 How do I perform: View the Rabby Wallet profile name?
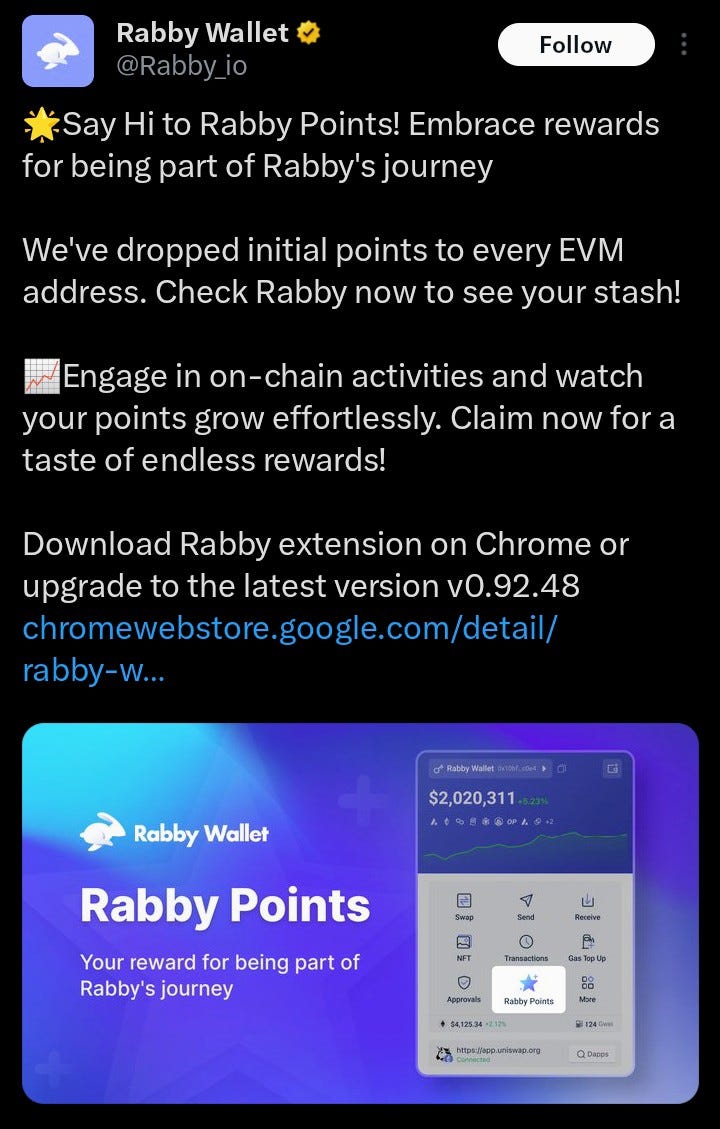(202, 32)
